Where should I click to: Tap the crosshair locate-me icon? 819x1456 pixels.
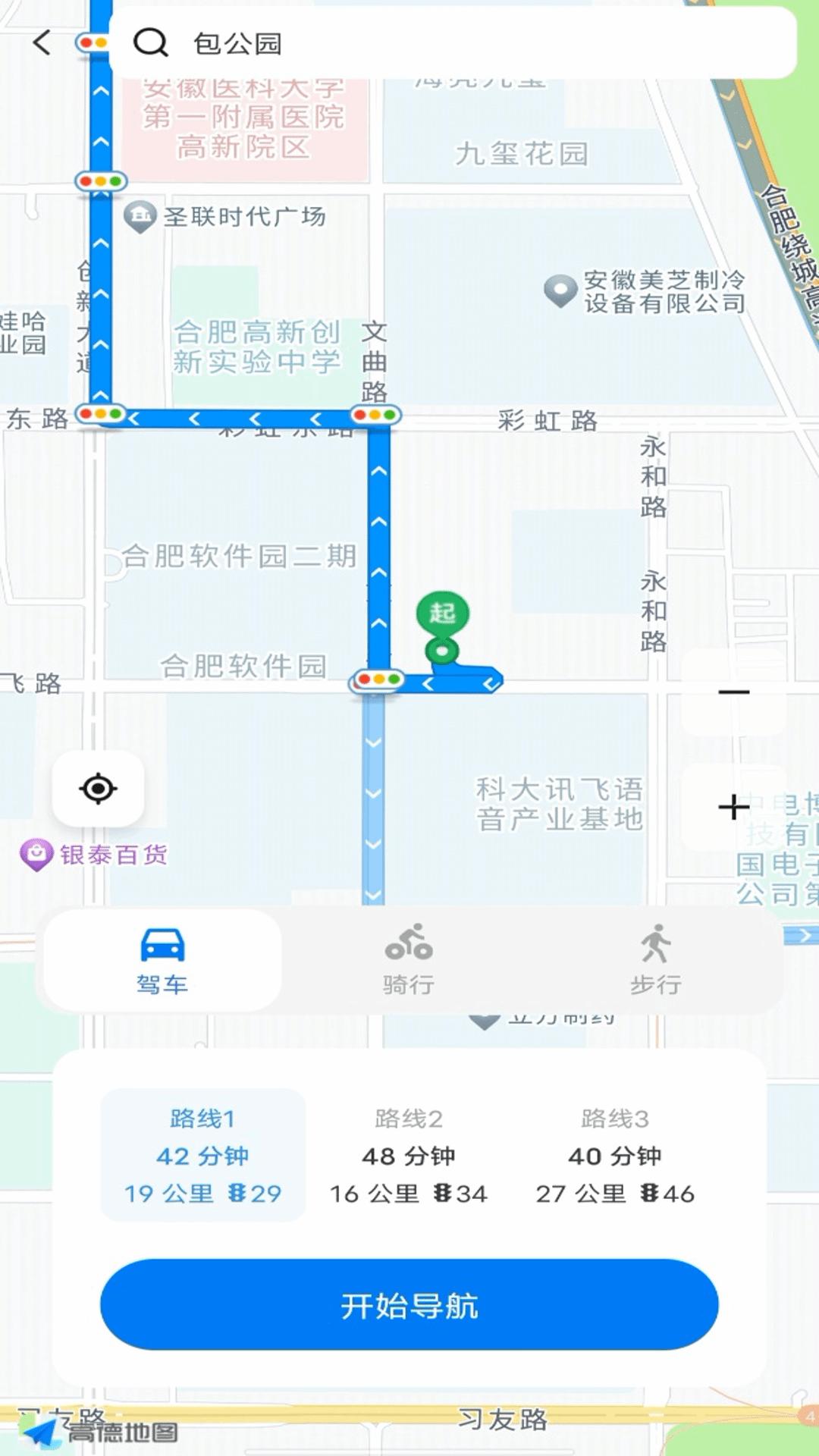97,789
